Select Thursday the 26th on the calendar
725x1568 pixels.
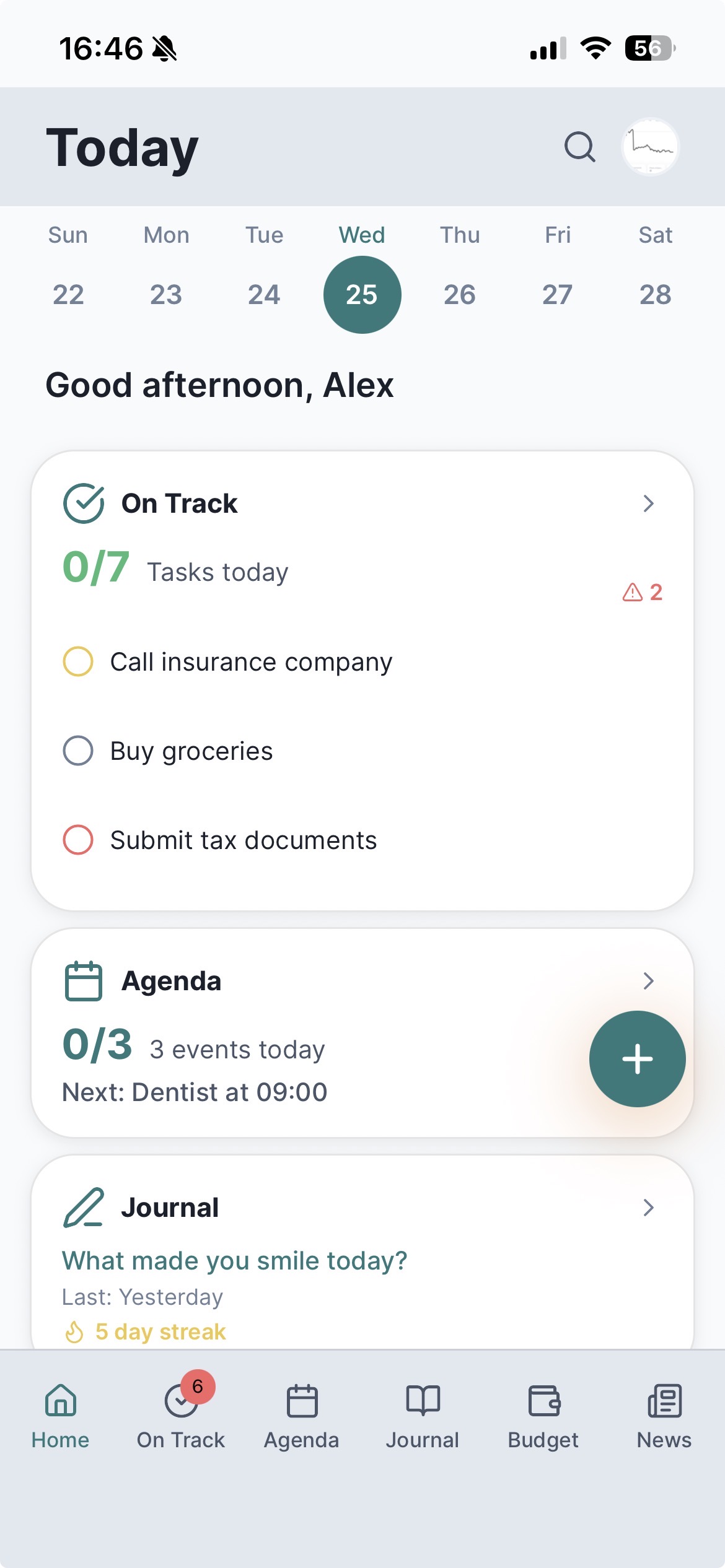click(459, 294)
